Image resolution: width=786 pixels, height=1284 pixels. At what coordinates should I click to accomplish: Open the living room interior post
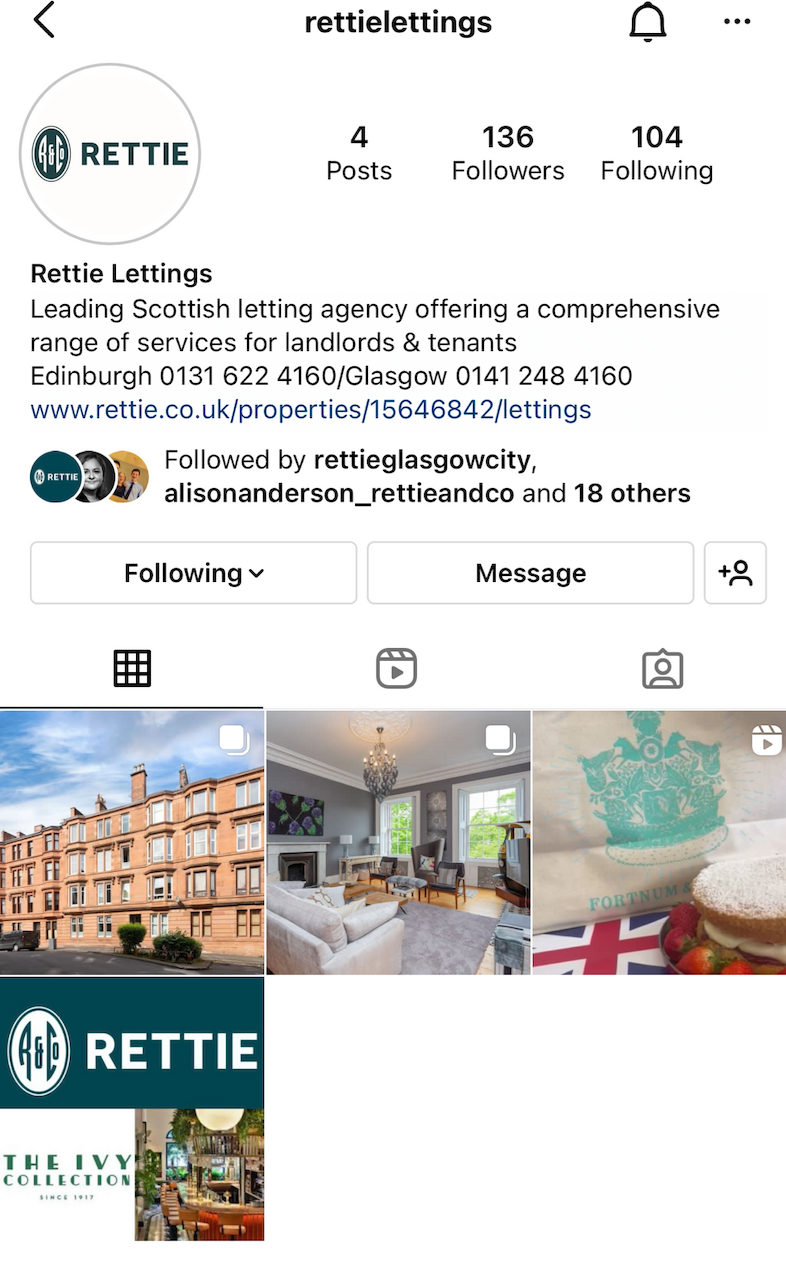[398, 842]
